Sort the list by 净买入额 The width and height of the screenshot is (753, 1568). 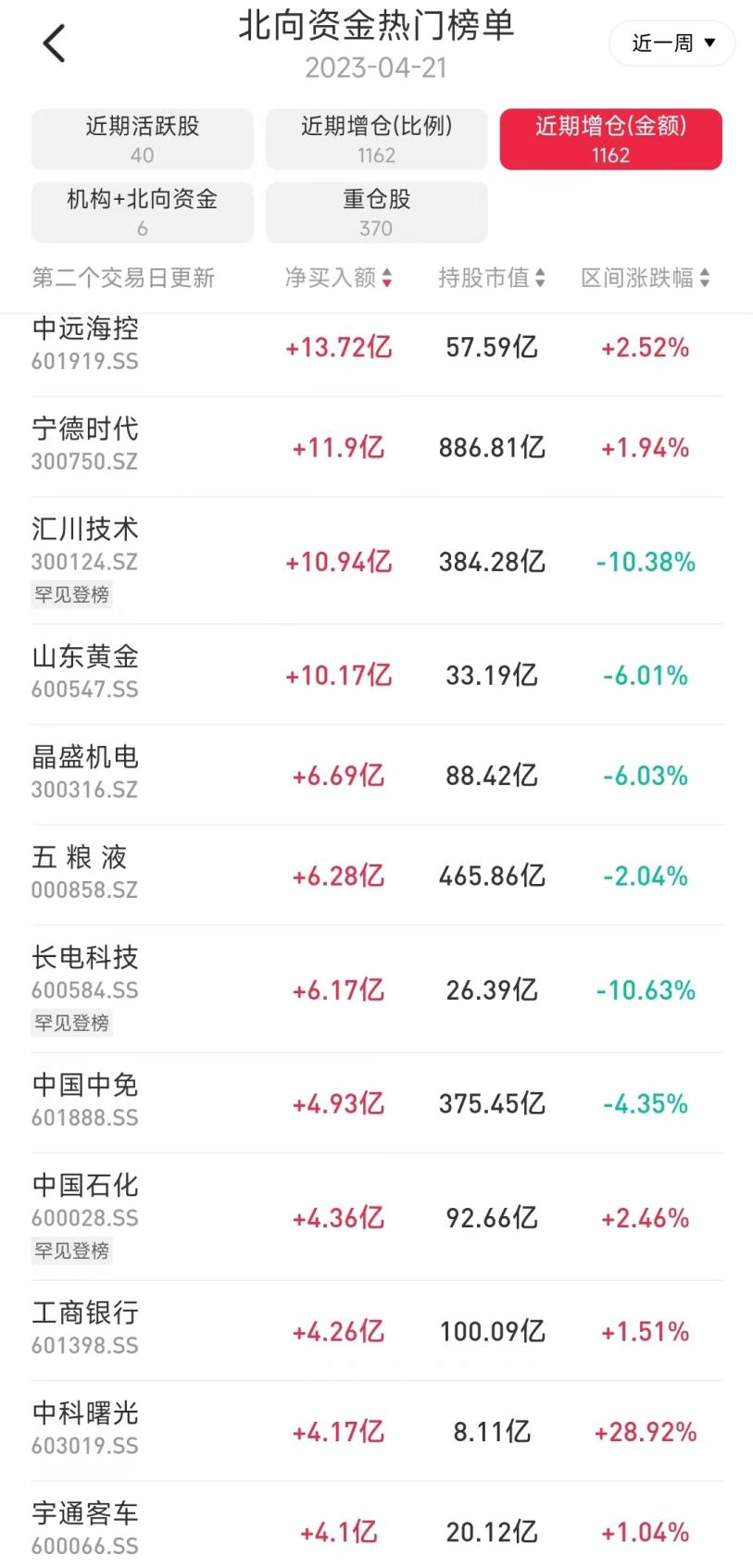pyautogui.click(x=338, y=278)
